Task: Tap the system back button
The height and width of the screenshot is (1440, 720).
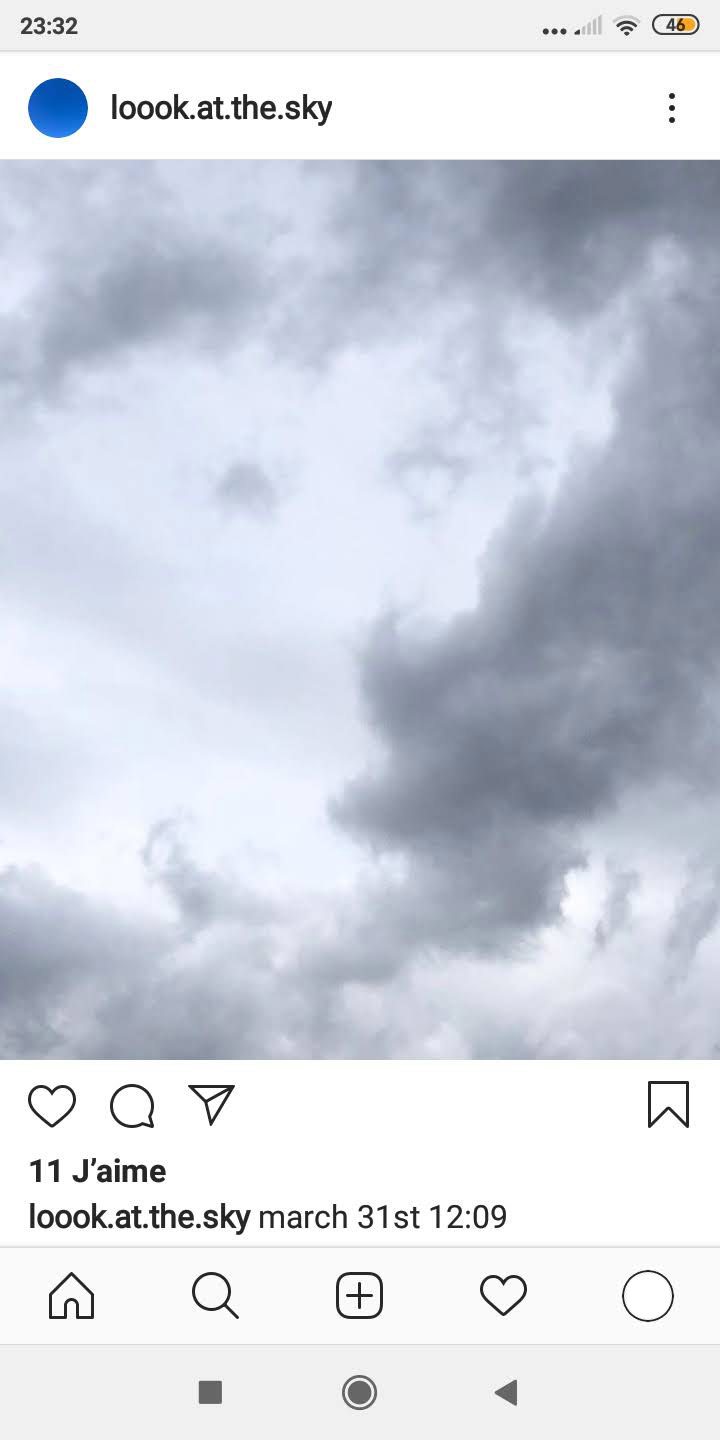Action: [506, 1392]
